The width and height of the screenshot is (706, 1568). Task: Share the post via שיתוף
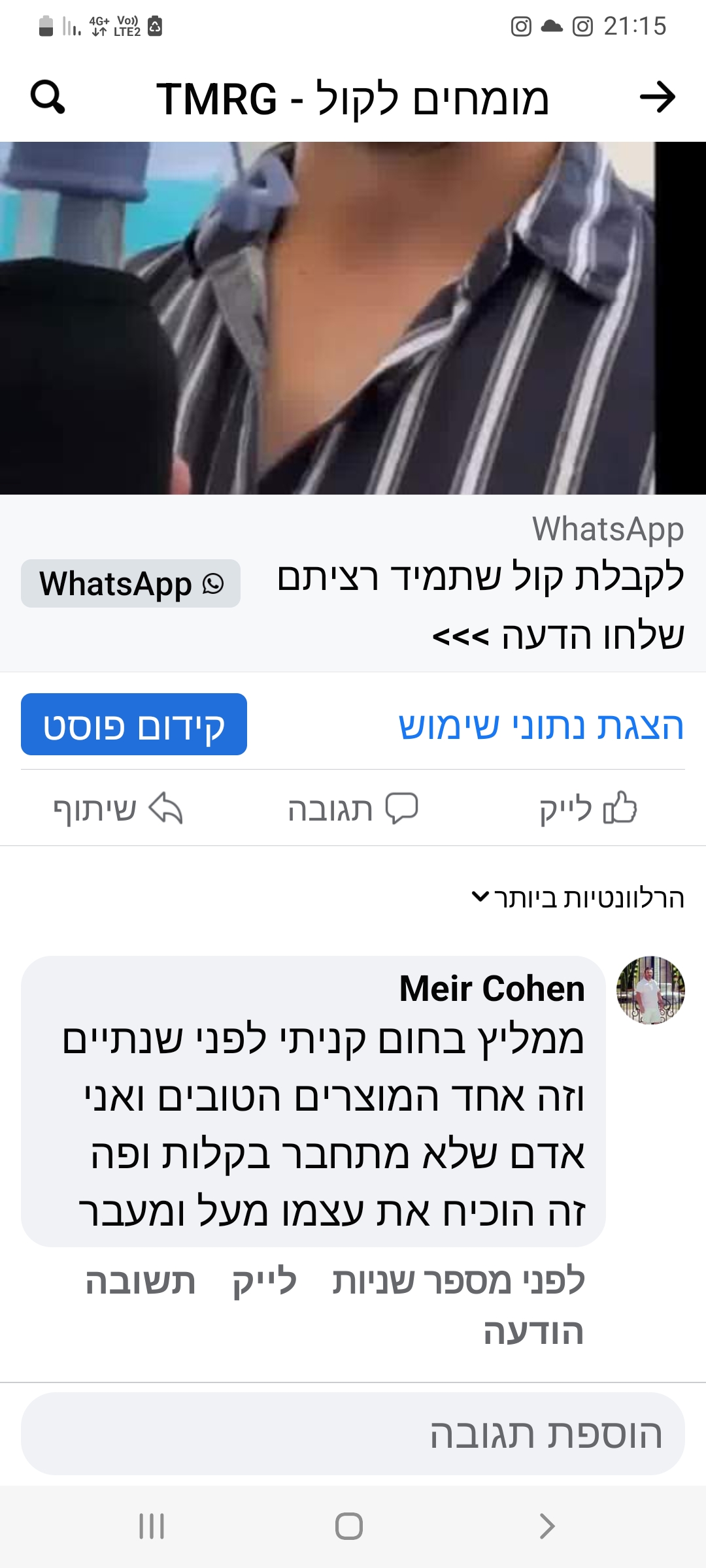point(118,809)
